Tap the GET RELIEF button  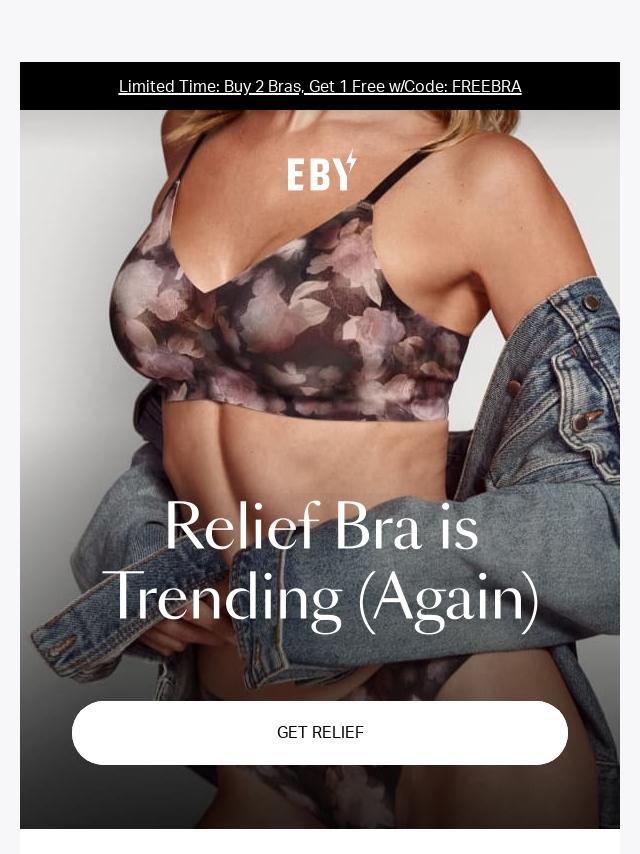(320, 733)
